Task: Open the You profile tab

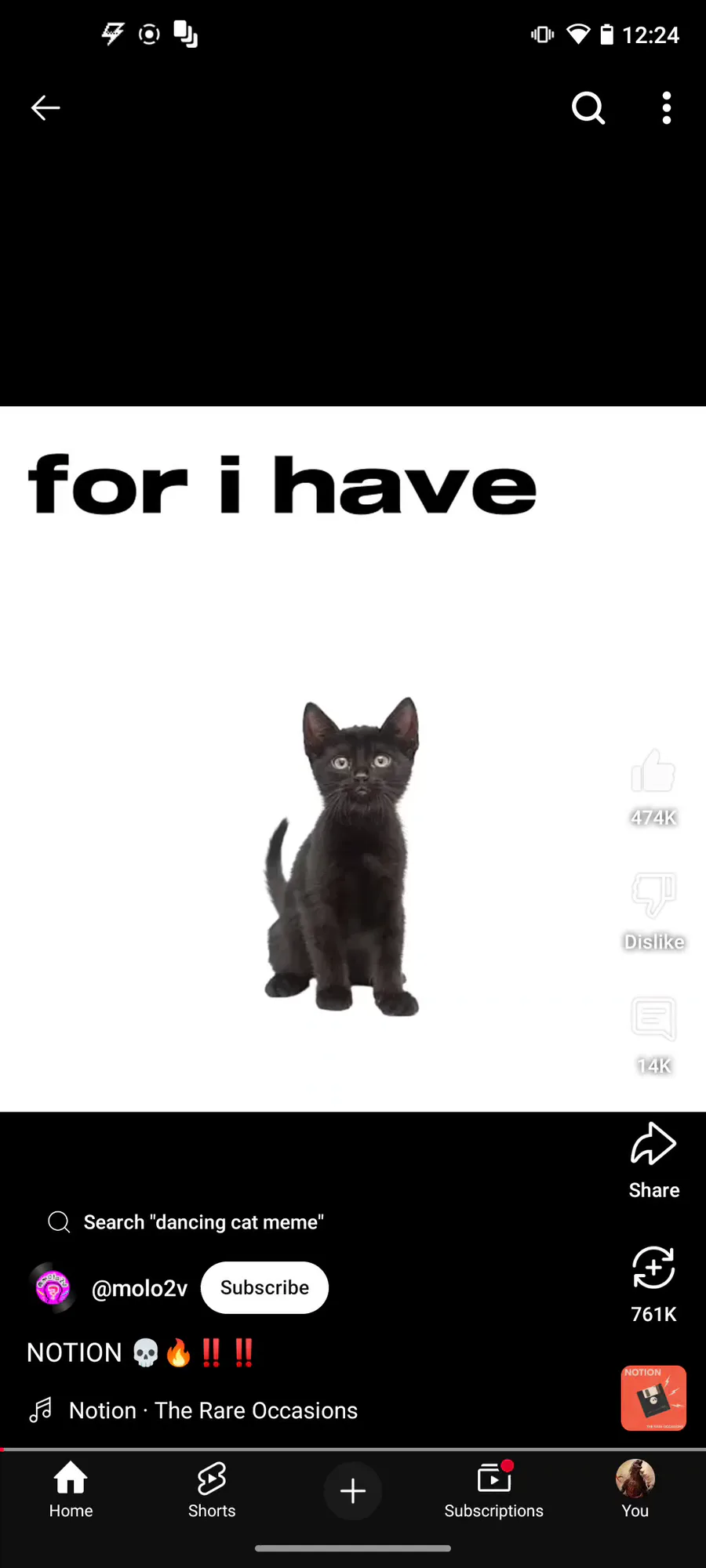Action: coord(635,1490)
